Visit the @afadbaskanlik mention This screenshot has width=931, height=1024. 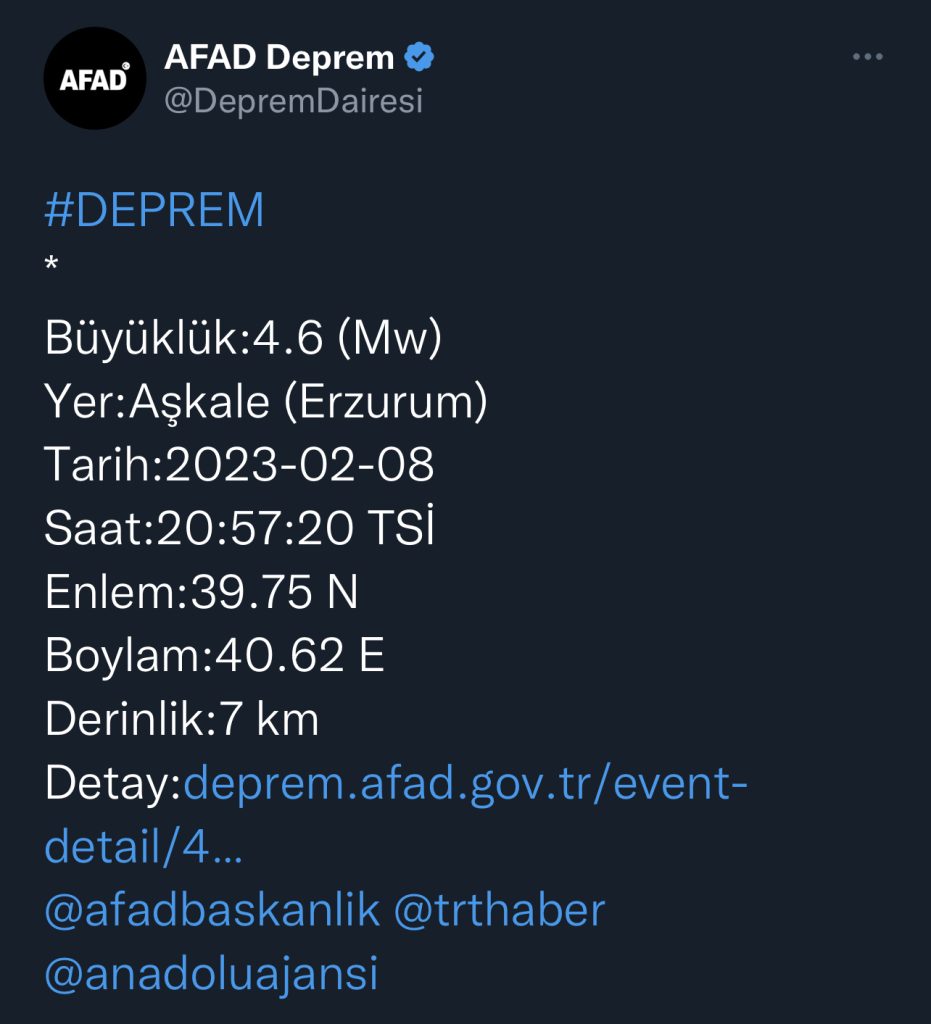click(213, 911)
